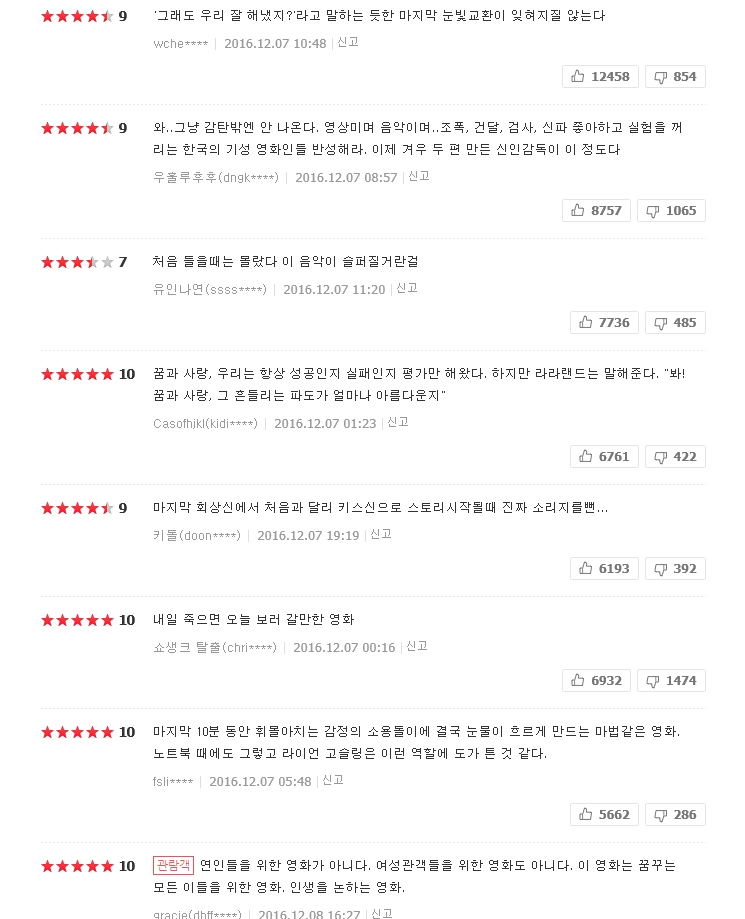This screenshot has width=745, height=919.
Task: Report the review by 쇼생크 탈출(chri****)
Action: pos(417,647)
